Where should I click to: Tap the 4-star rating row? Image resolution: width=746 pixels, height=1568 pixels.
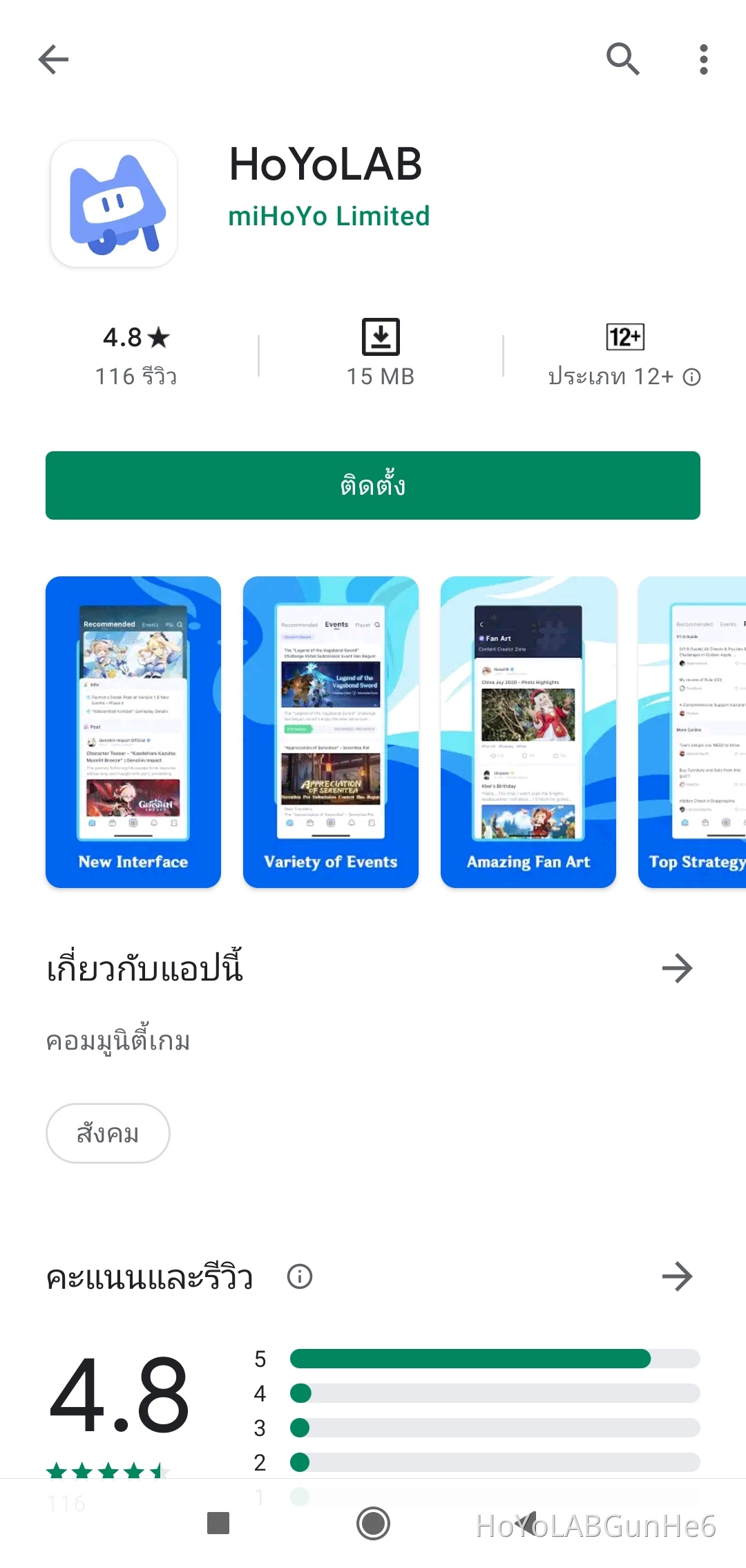coord(260,1392)
